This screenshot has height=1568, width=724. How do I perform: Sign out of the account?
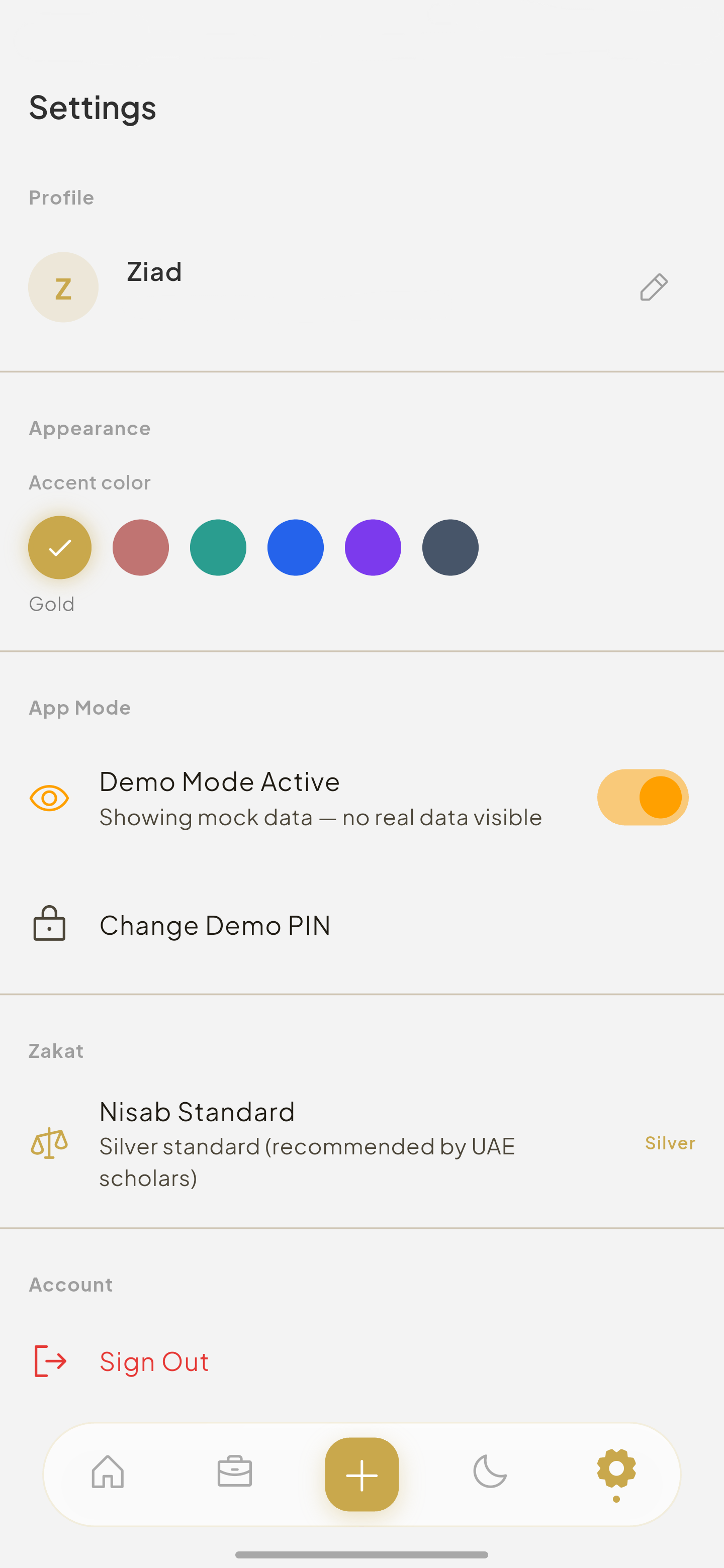tap(154, 1361)
